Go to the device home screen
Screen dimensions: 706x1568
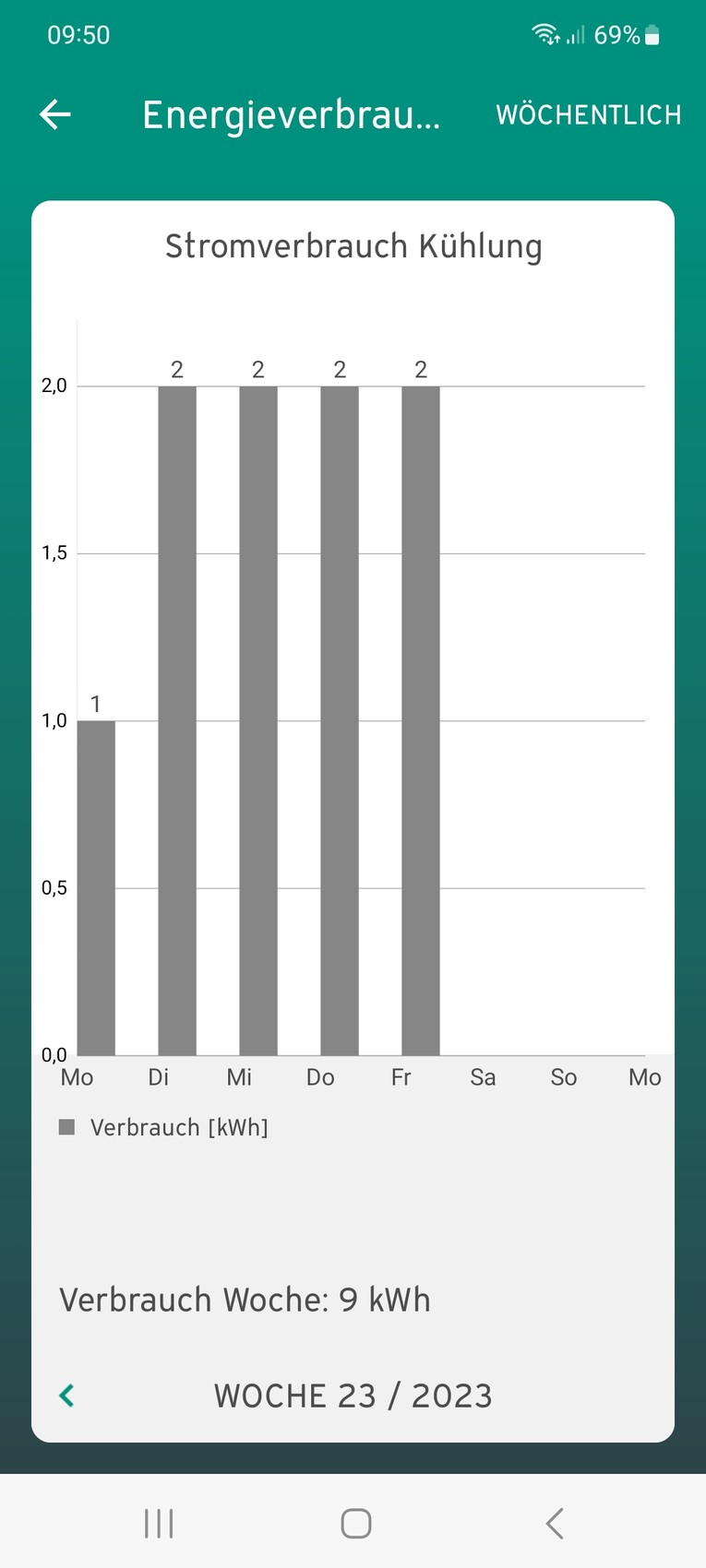(356, 1523)
